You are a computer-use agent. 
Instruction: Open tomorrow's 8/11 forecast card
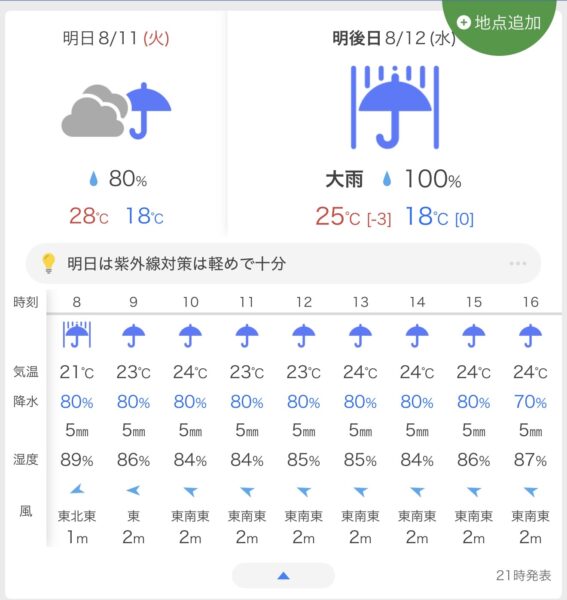click(114, 123)
